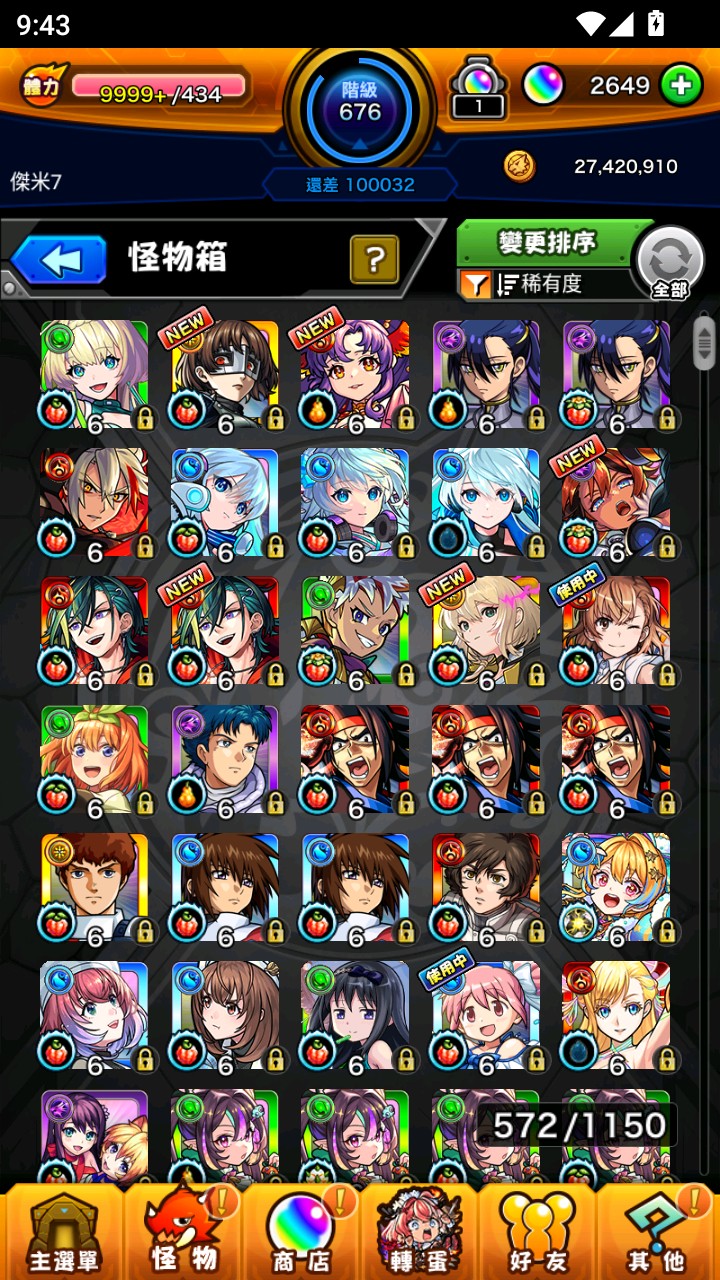This screenshot has width=720, height=1280.
Task: Open the 階級 676 rank circle
Action: tap(360, 100)
